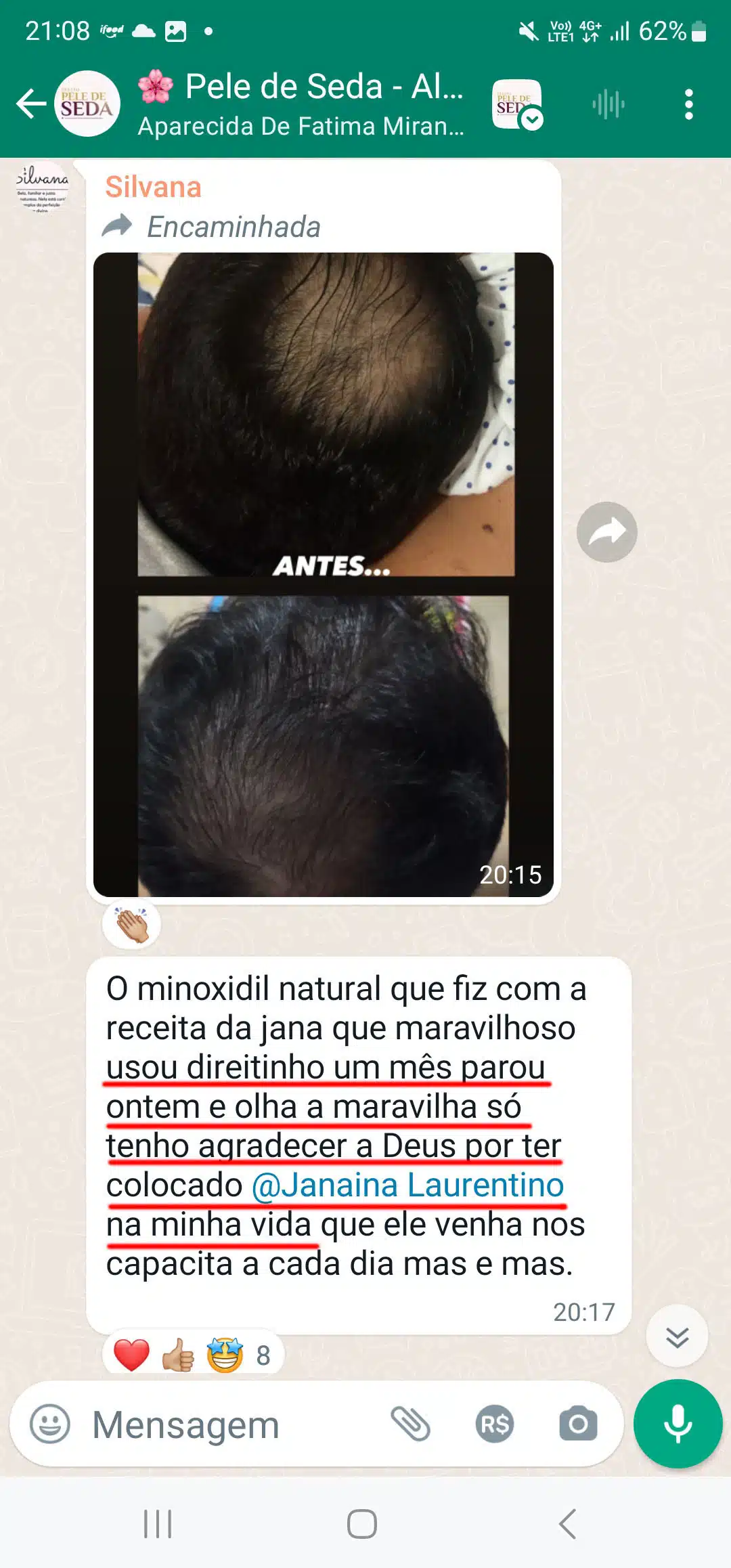Start a voice chat in the group
This screenshot has height=1568, width=731.
(x=608, y=104)
